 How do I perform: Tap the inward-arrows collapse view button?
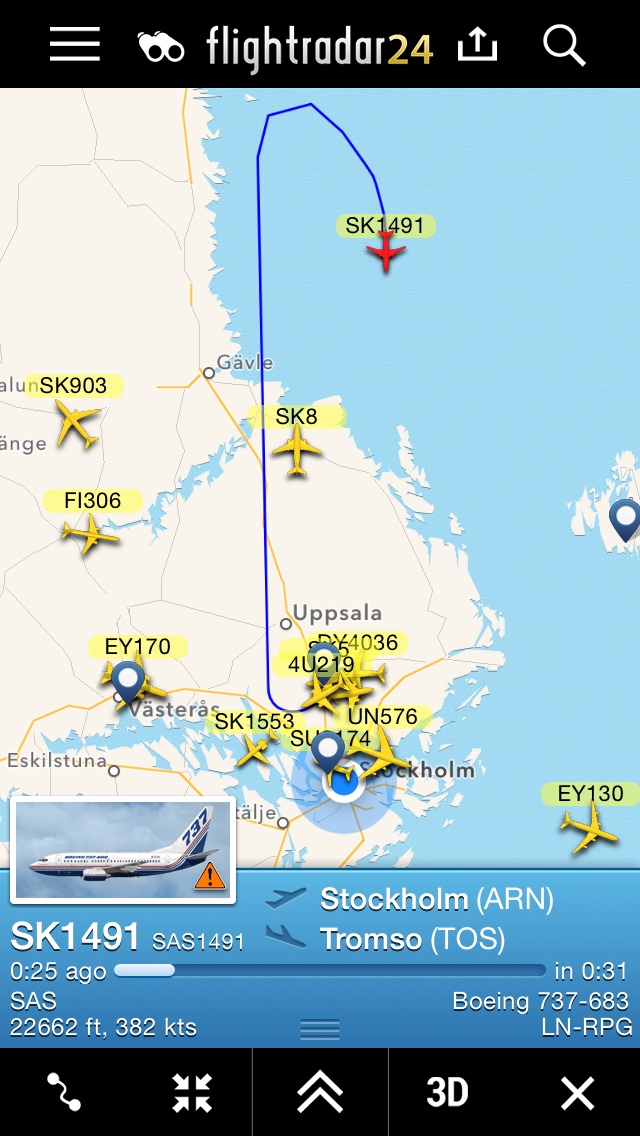pos(191,1092)
